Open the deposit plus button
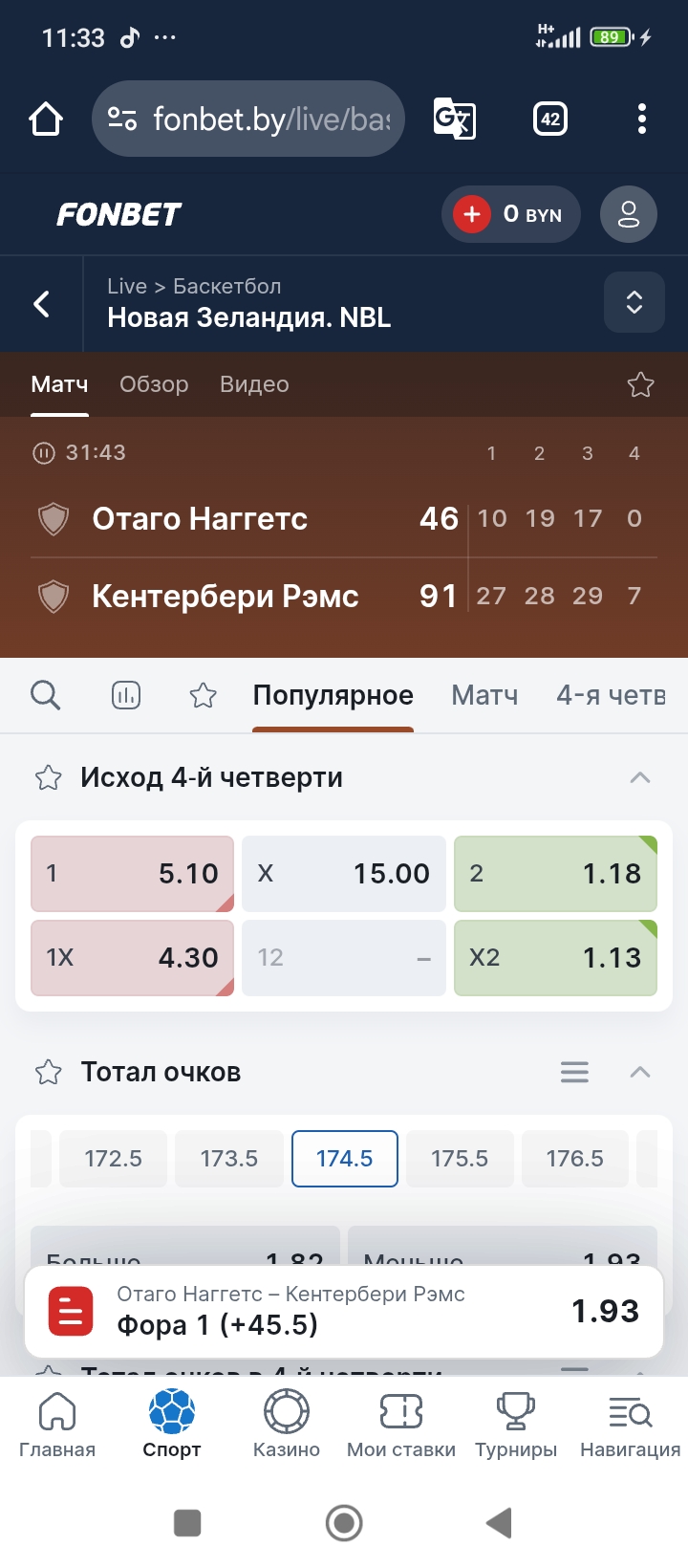The width and height of the screenshot is (688, 1568). tap(472, 214)
